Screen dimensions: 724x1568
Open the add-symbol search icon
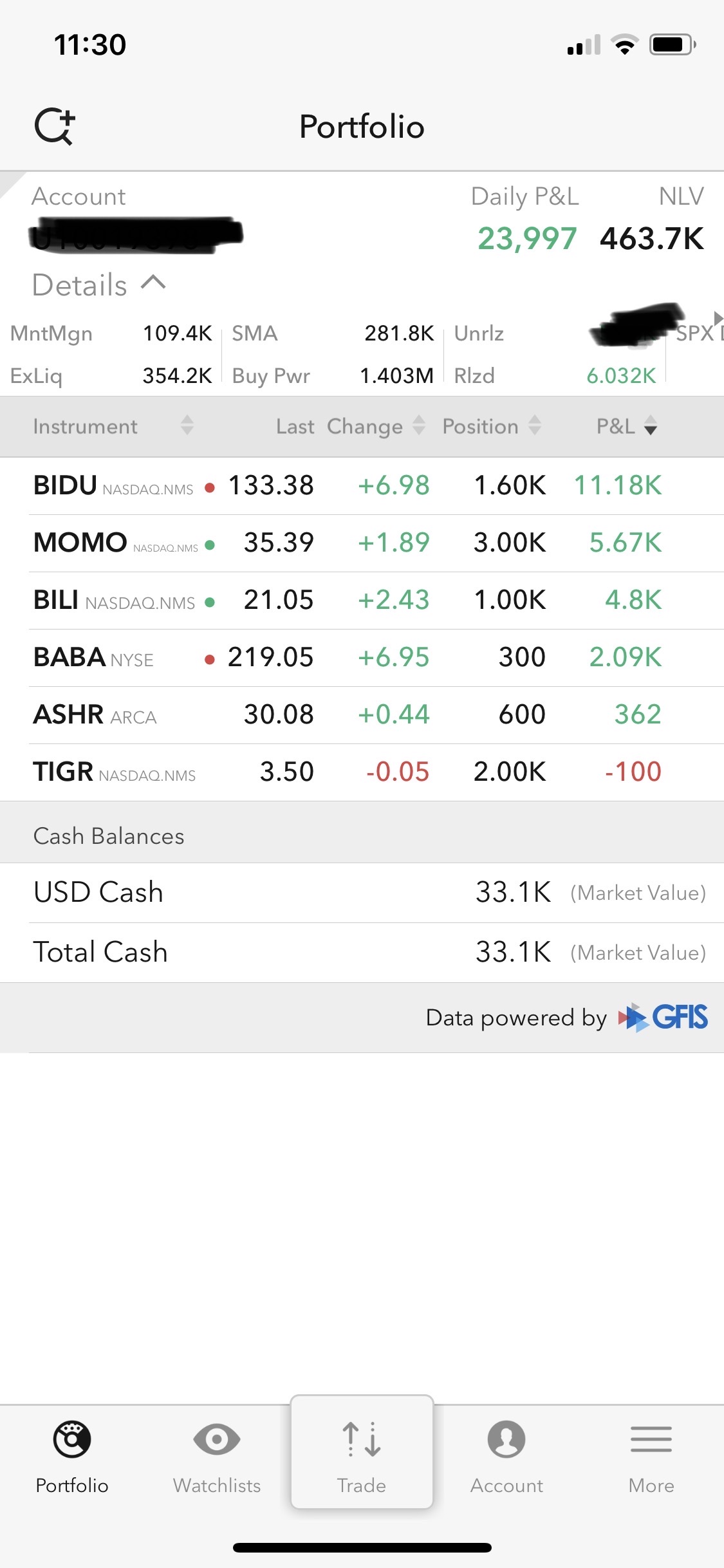pyautogui.click(x=55, y=126)
